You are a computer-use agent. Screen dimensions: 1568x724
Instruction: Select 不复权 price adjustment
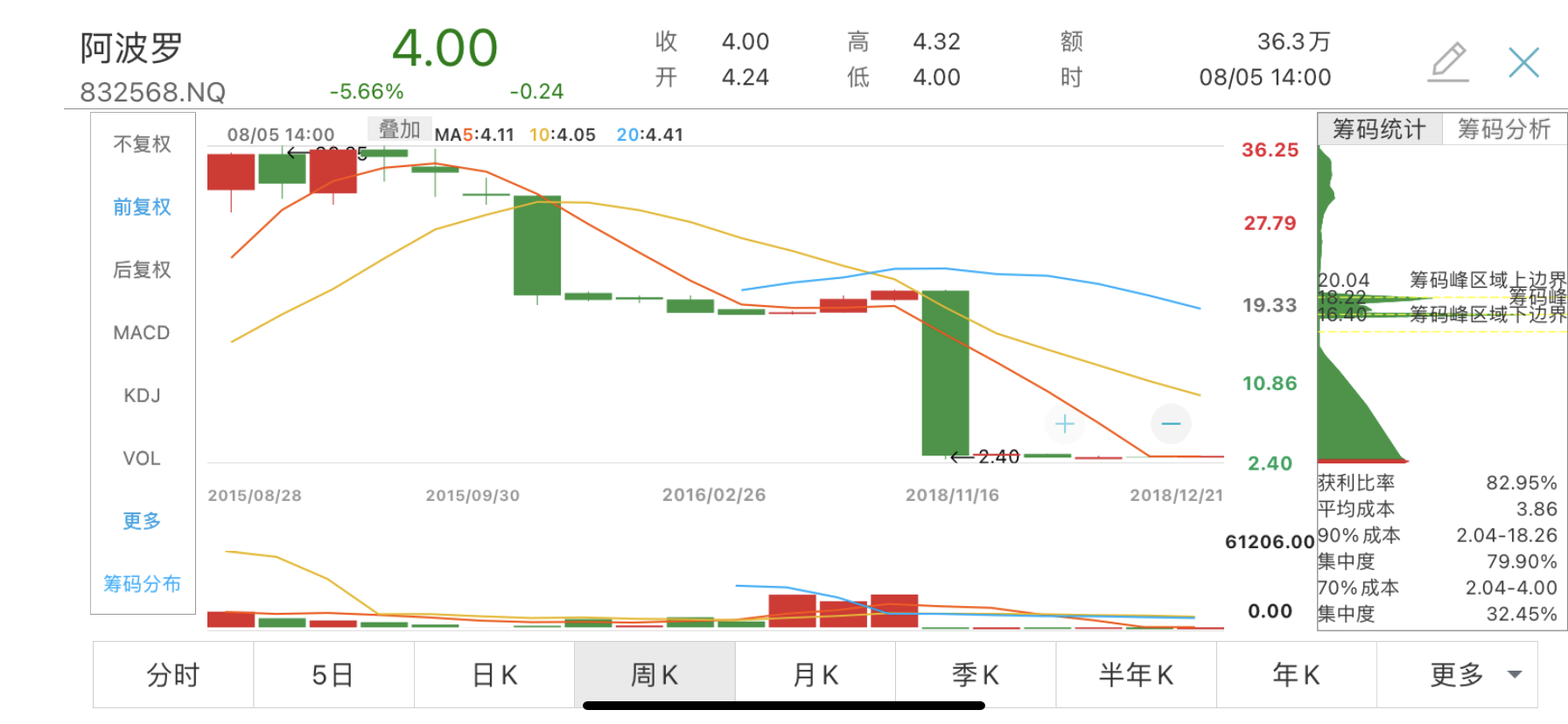142,144
